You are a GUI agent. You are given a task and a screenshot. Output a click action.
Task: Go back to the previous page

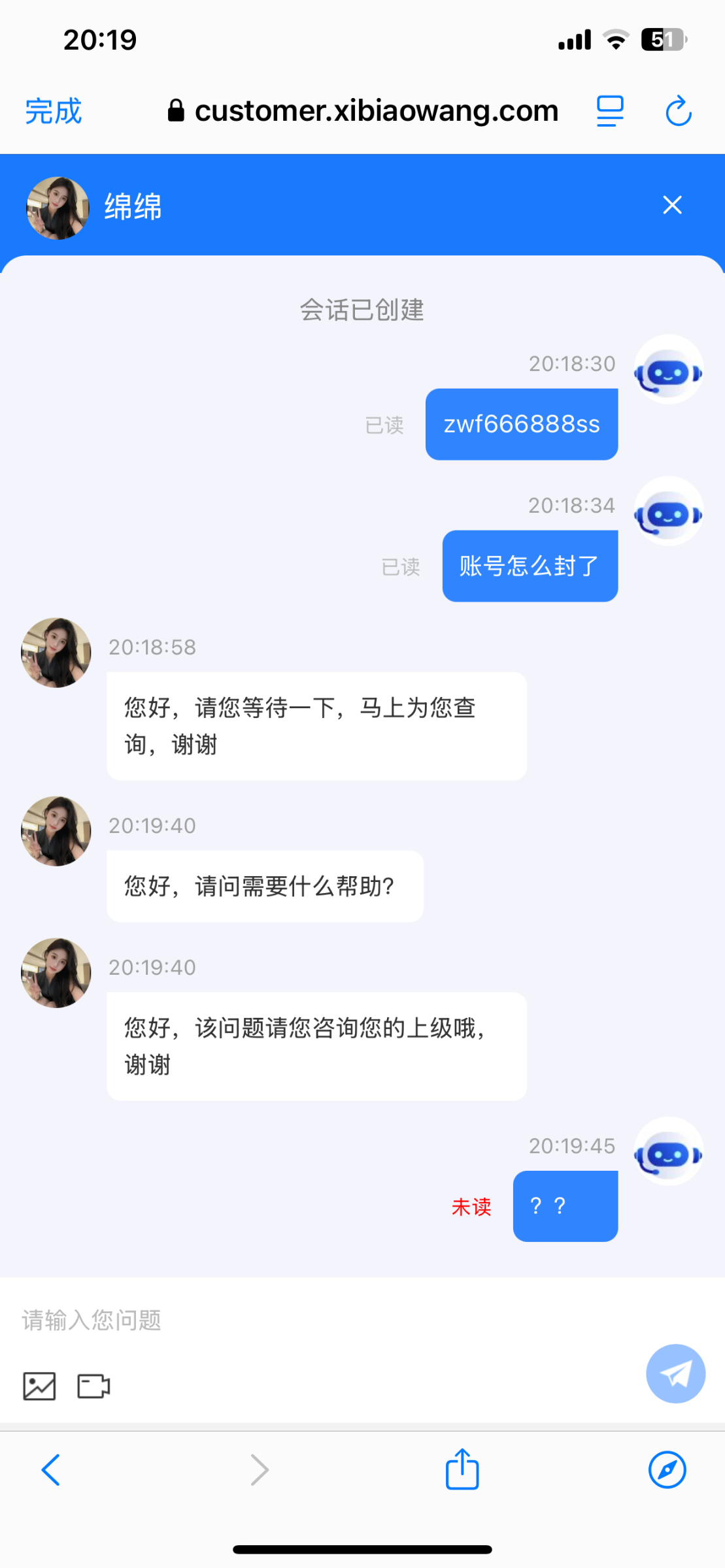[x=51, y=1470]
